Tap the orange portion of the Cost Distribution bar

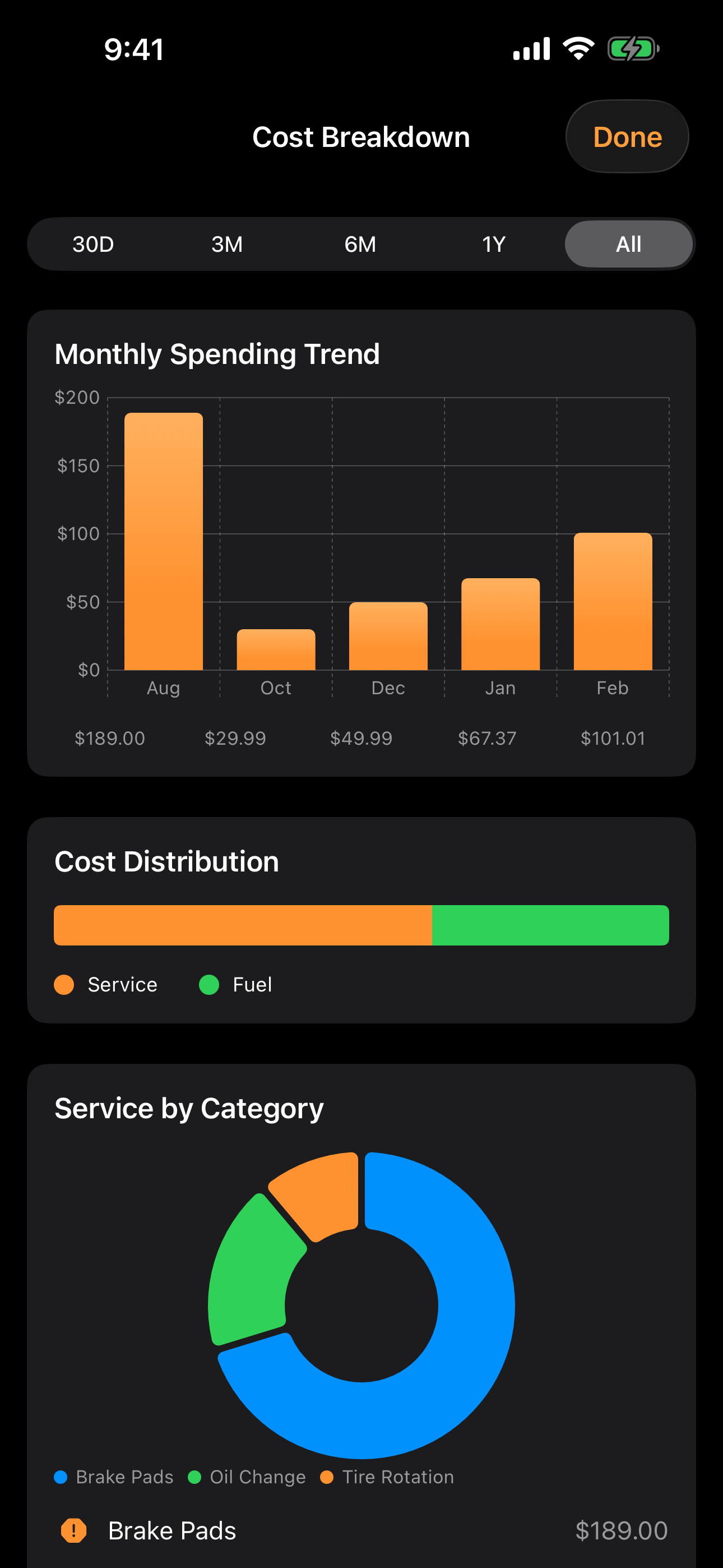pyautogui.click(x=243, y=925)
